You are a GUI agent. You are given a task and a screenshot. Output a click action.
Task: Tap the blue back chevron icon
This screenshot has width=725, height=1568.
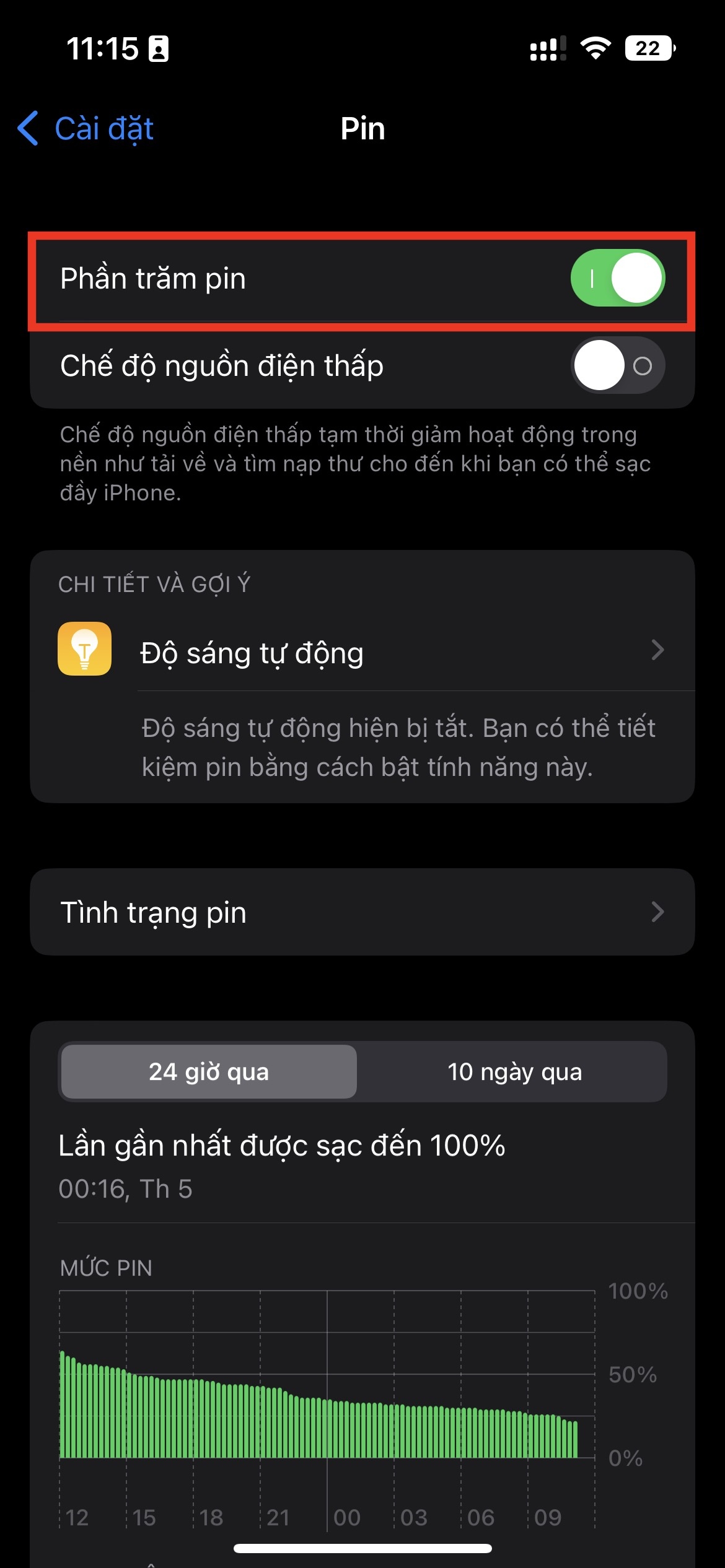coord(29,129)
